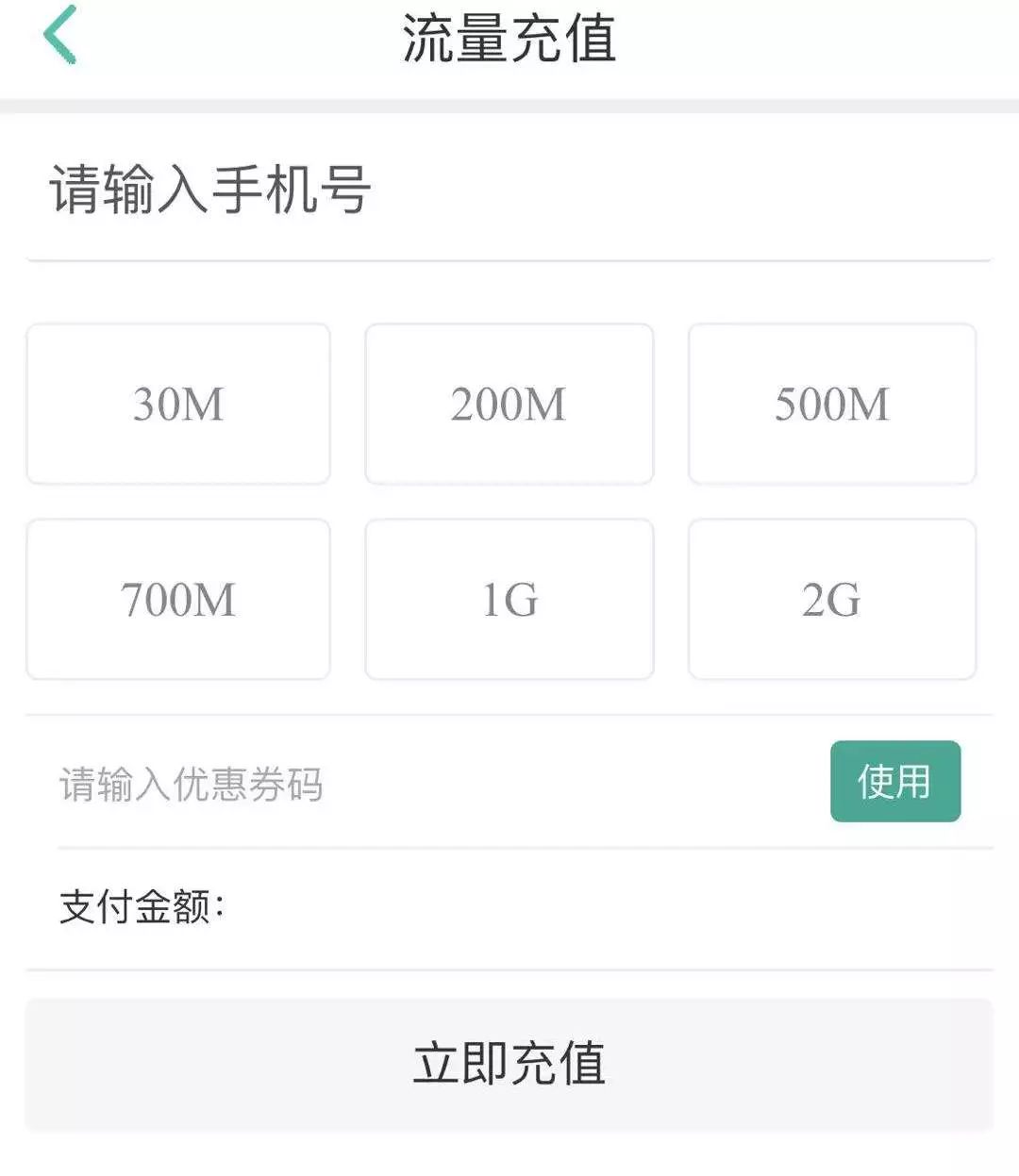Screen dimensions: 1019x1176
Task: Tap 立即充值 to recharge now
Action: point(509,1064)
